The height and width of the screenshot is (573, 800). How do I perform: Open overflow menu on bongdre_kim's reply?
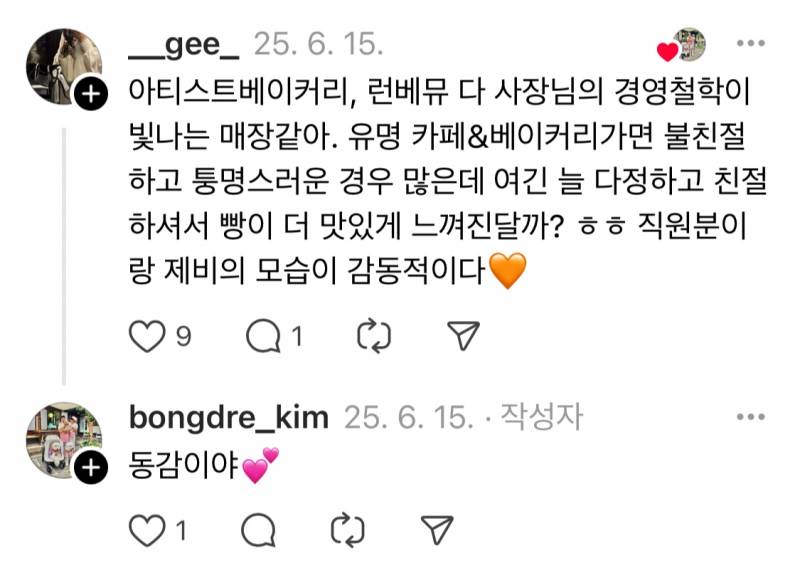click(x=750, y=417)
